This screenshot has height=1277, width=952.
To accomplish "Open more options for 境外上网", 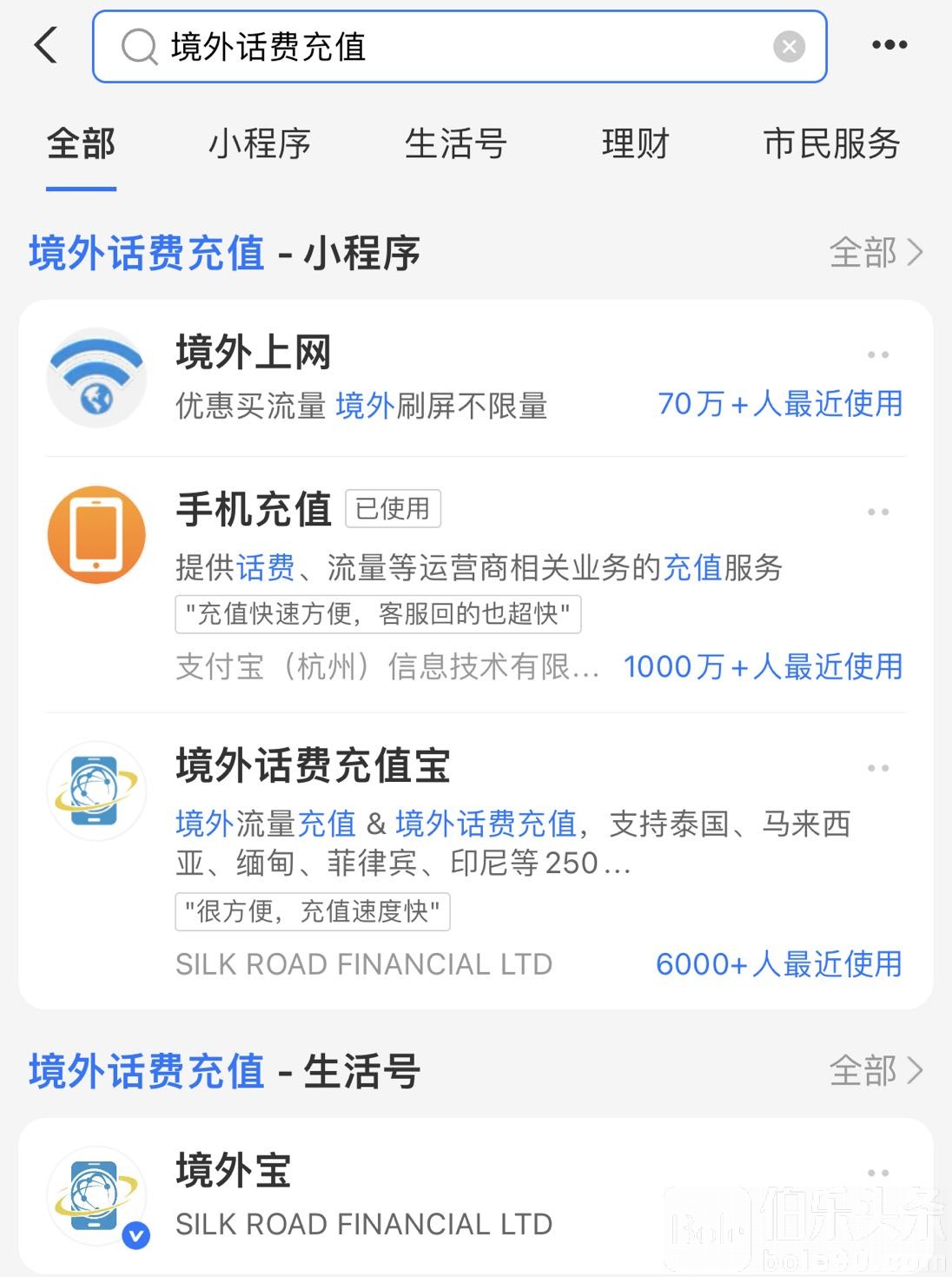I will point(878,354).
